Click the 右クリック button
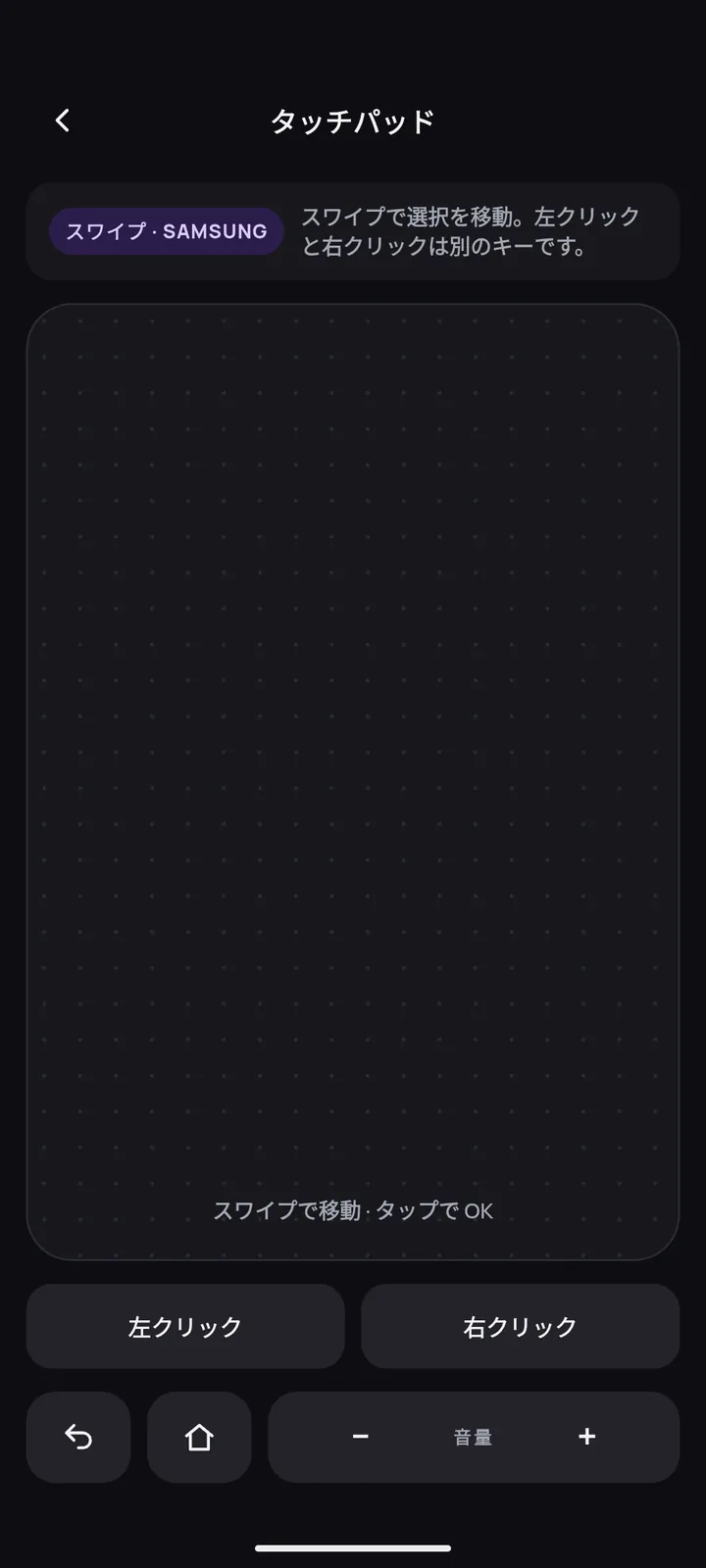This screenshot has width=706, height=1568. click(521, 1326)
